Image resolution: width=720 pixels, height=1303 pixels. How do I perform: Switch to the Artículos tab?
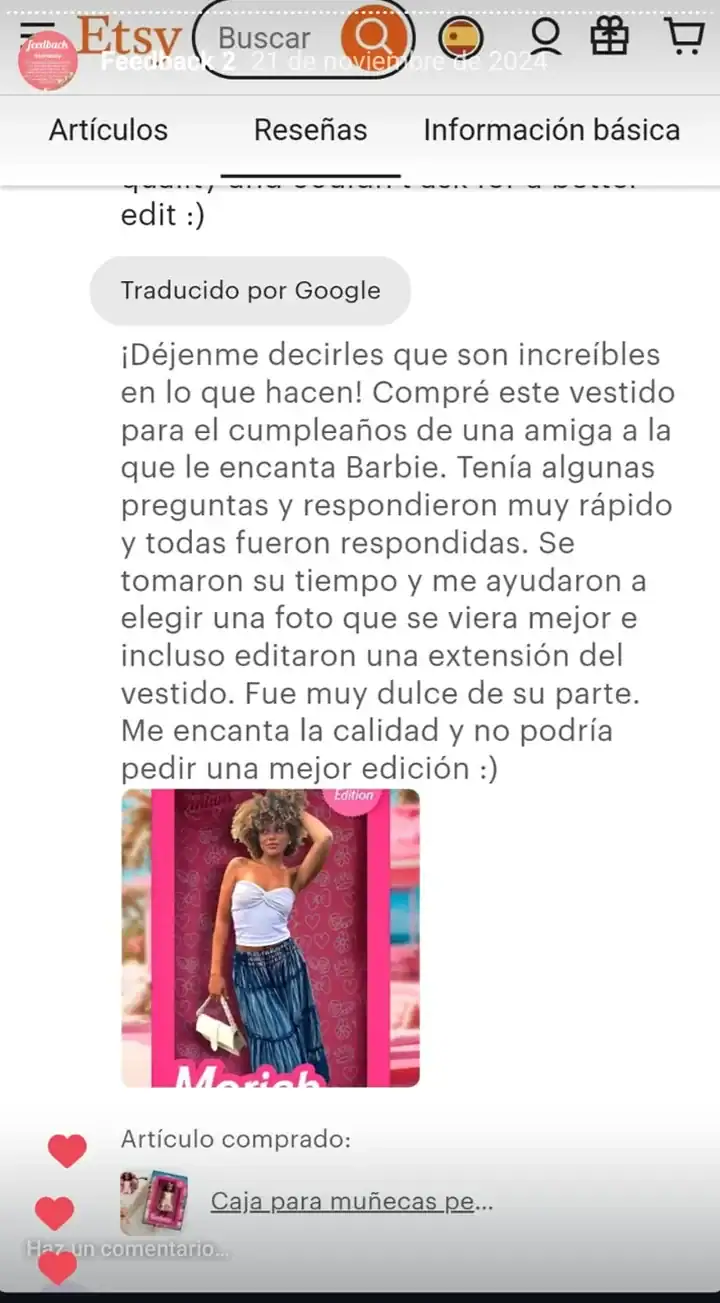tap(109, 129)
